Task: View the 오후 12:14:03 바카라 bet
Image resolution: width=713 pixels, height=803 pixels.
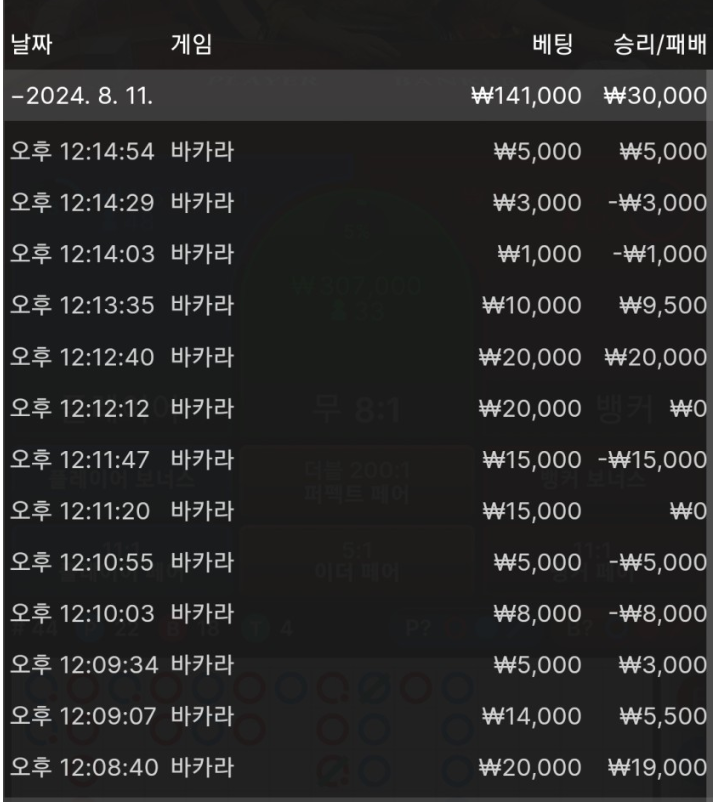Action: pos(356,253)
